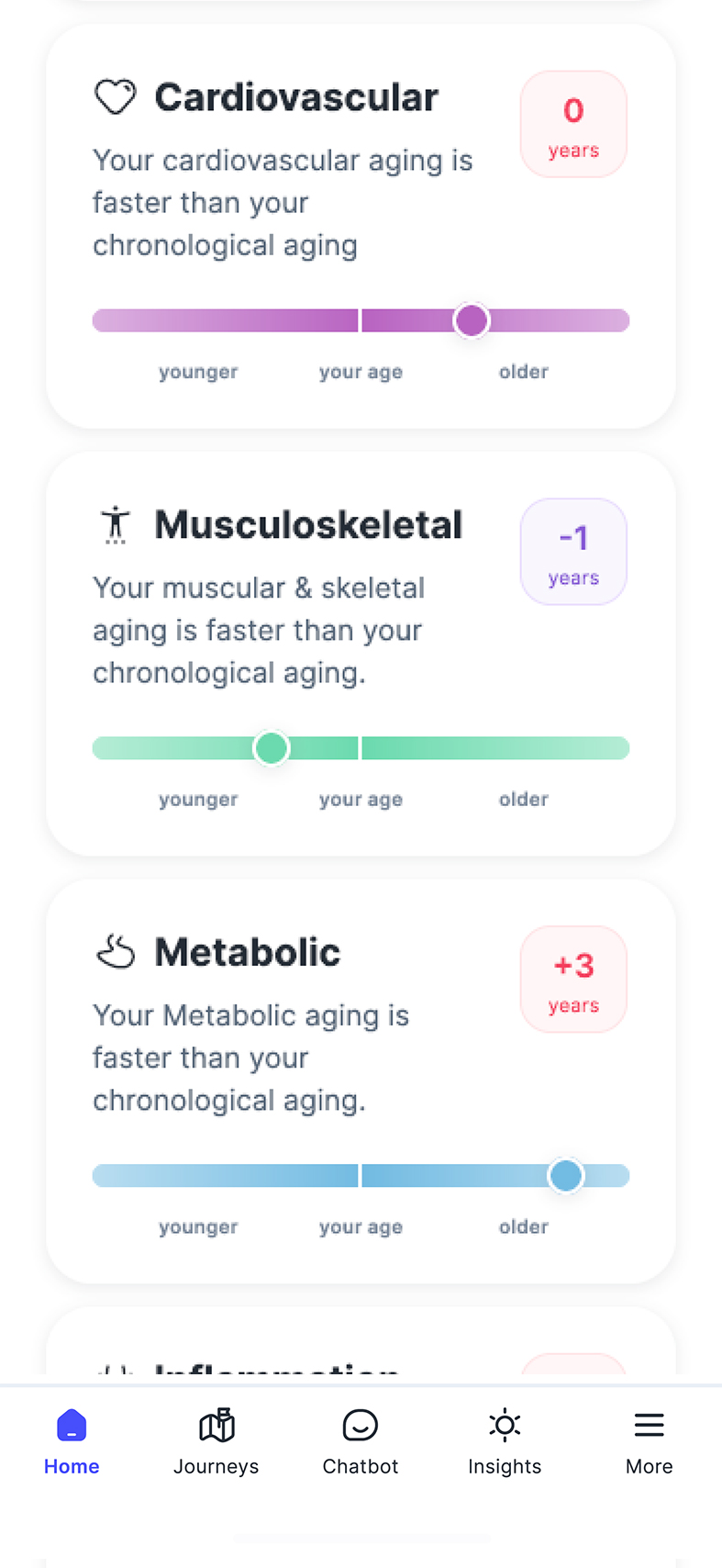View the Musculoskeletal aging card
This screenshot has width=722, height=1568.
click(361, 654)
